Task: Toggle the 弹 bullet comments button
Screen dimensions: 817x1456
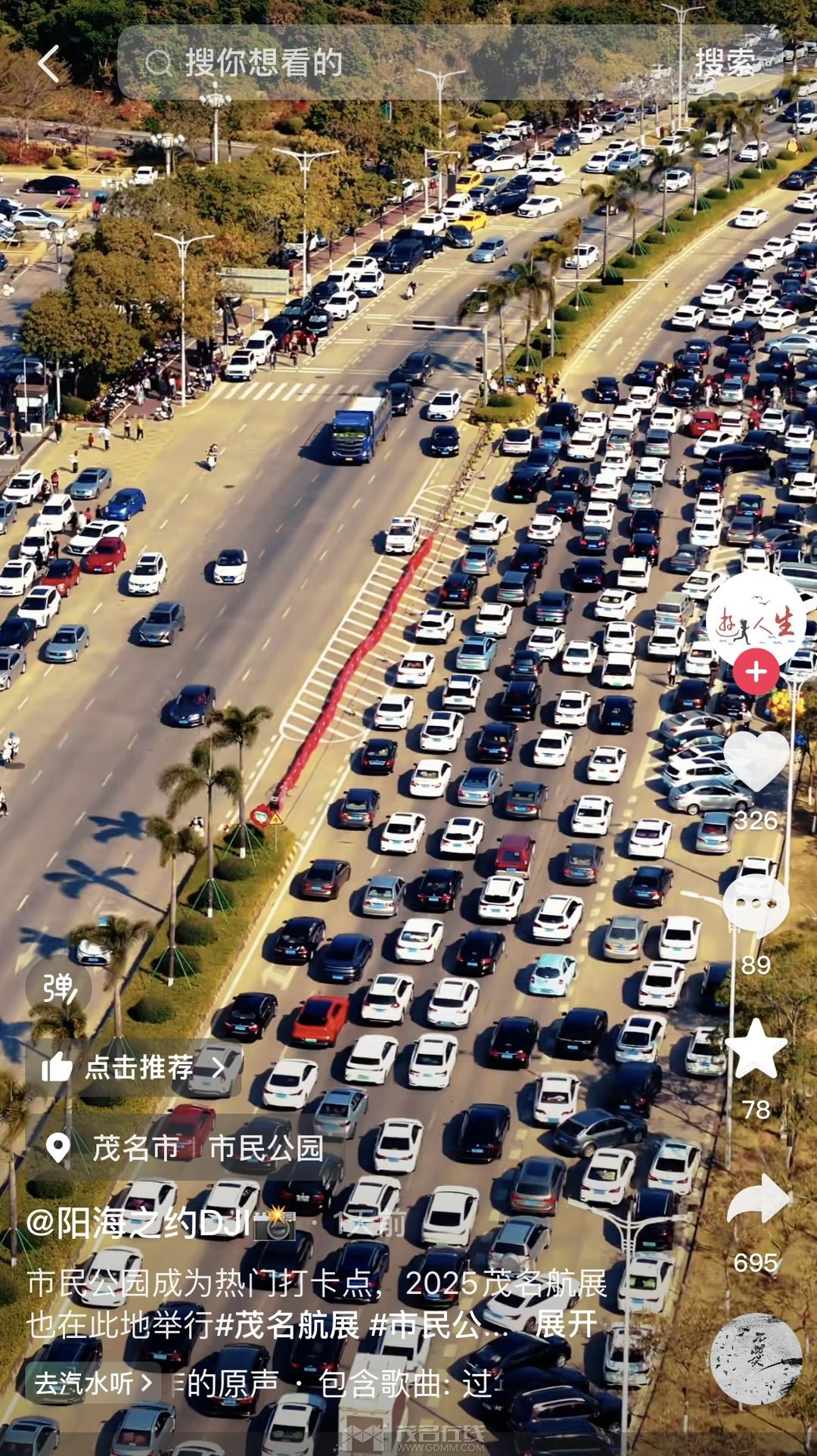Action: coord(59,988)
